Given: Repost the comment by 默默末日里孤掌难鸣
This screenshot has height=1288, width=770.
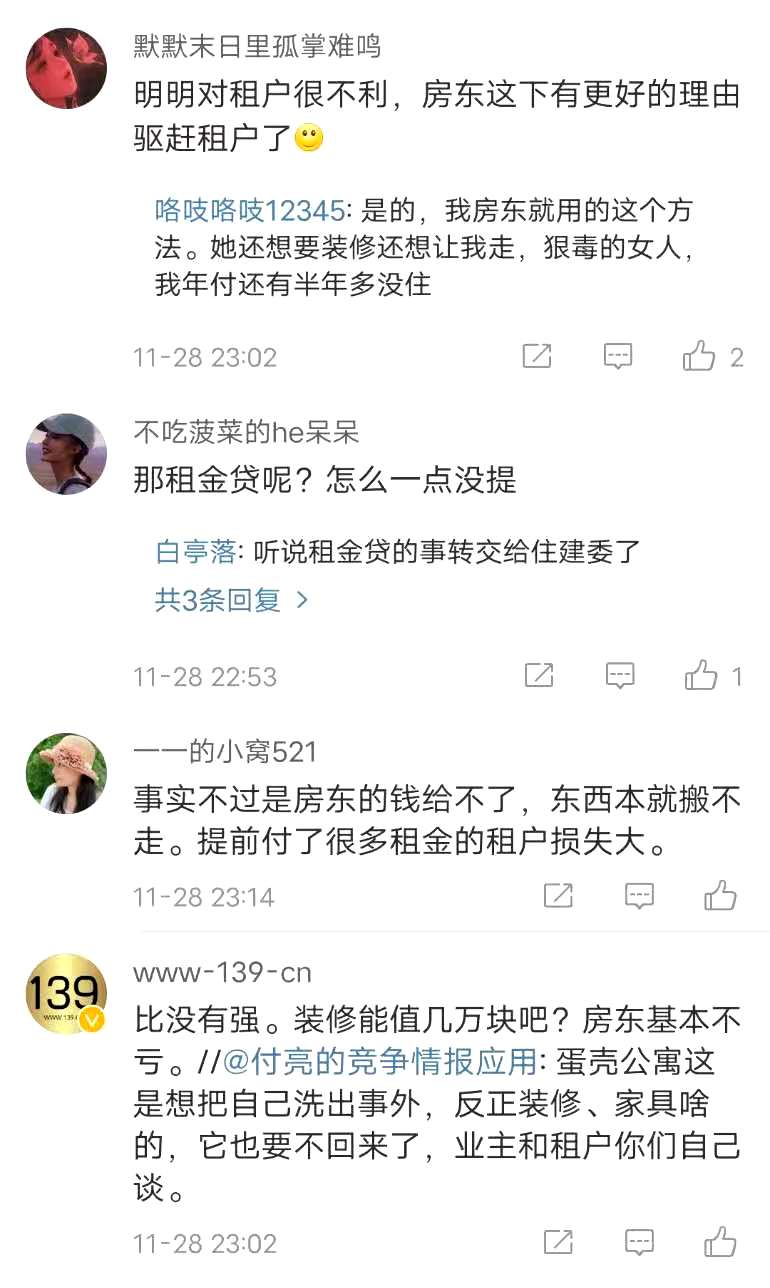Looking at the screenshot, I should (x=537, y=356).
